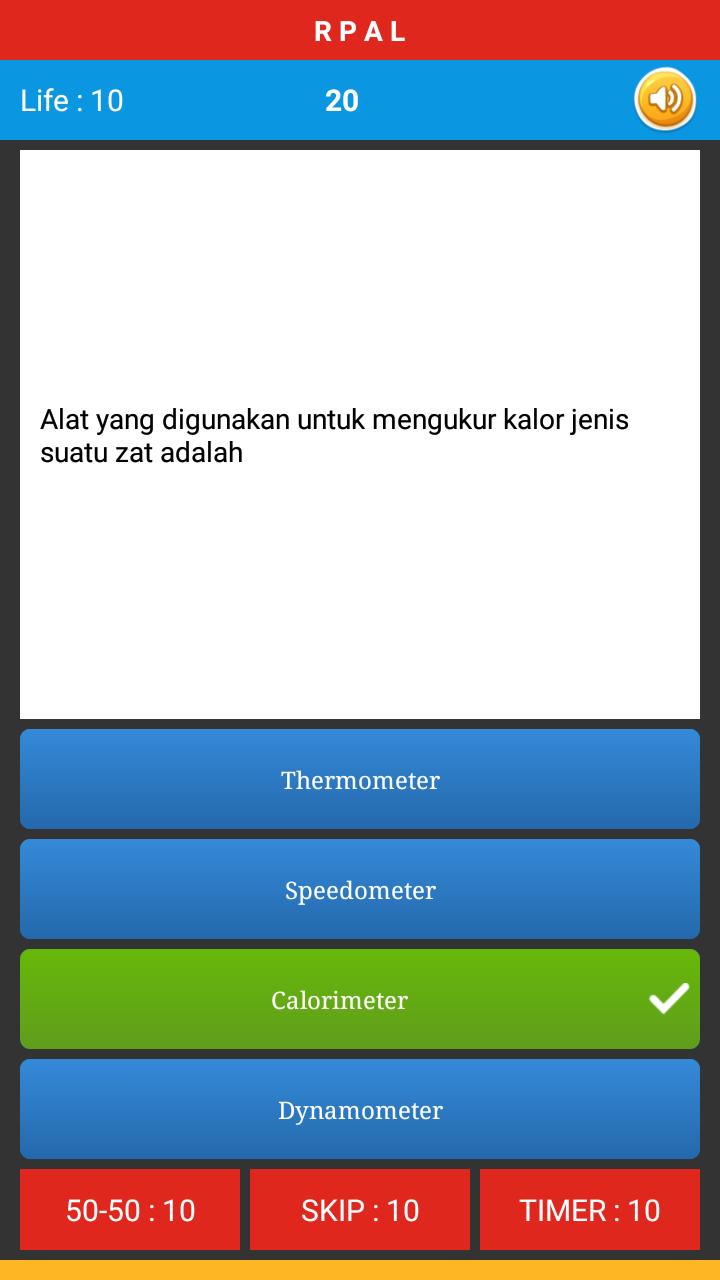Skip this question
Viewport: 720px width, 1280px height.
coord(360,1210)
